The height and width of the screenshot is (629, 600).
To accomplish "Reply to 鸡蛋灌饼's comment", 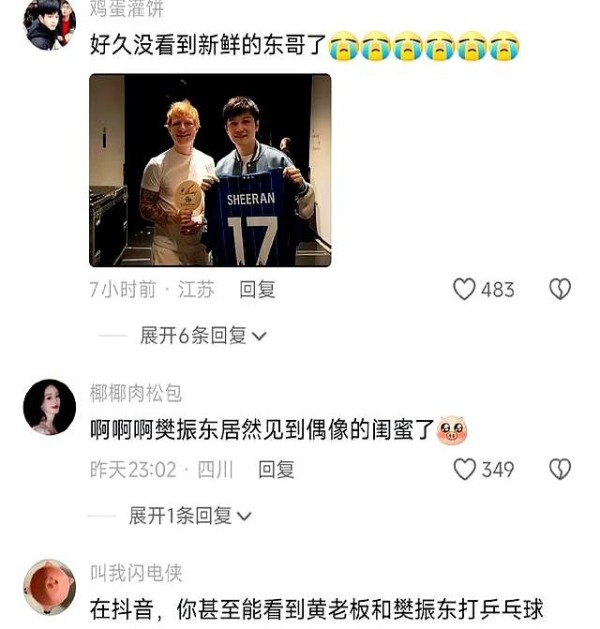I will (x=258, y=290).
